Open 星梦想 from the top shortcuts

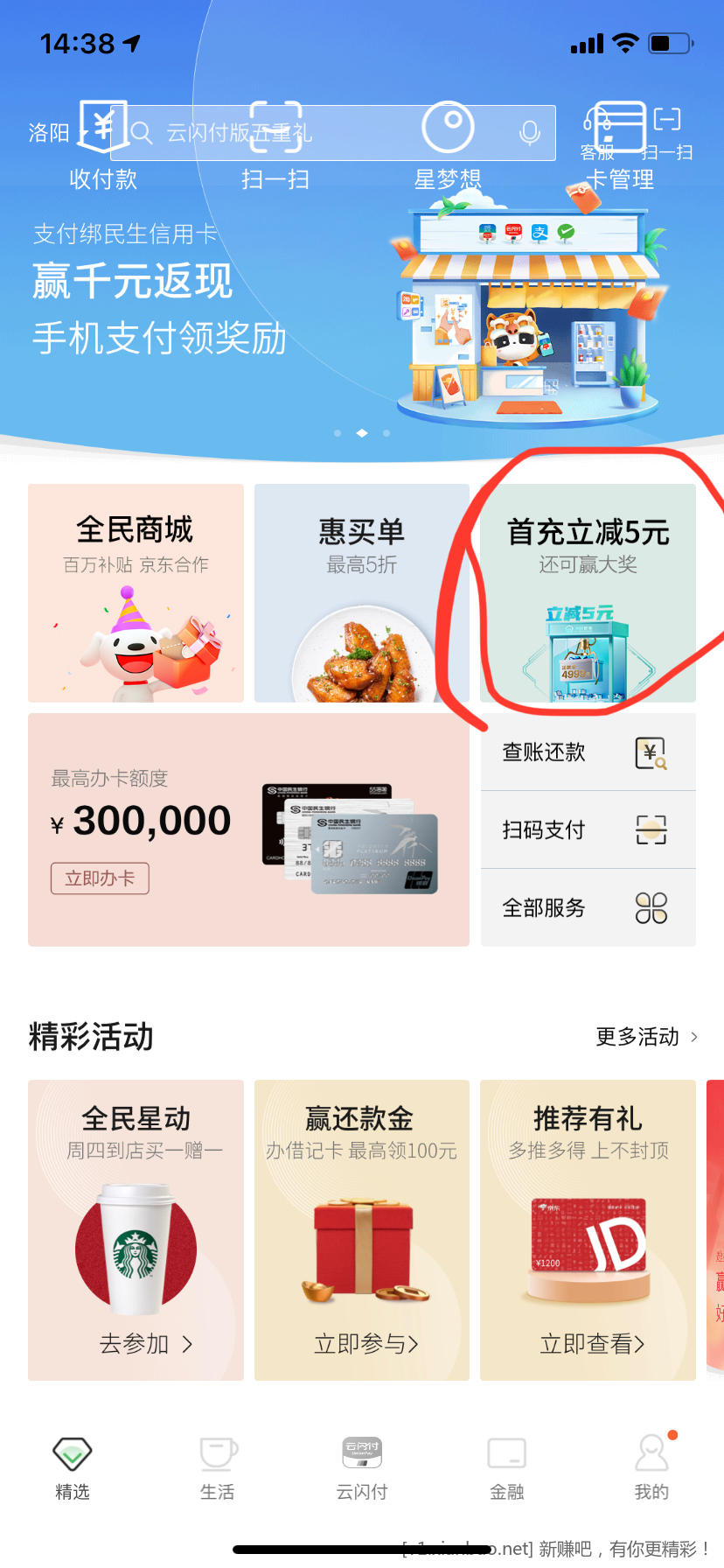click(448, 144)
